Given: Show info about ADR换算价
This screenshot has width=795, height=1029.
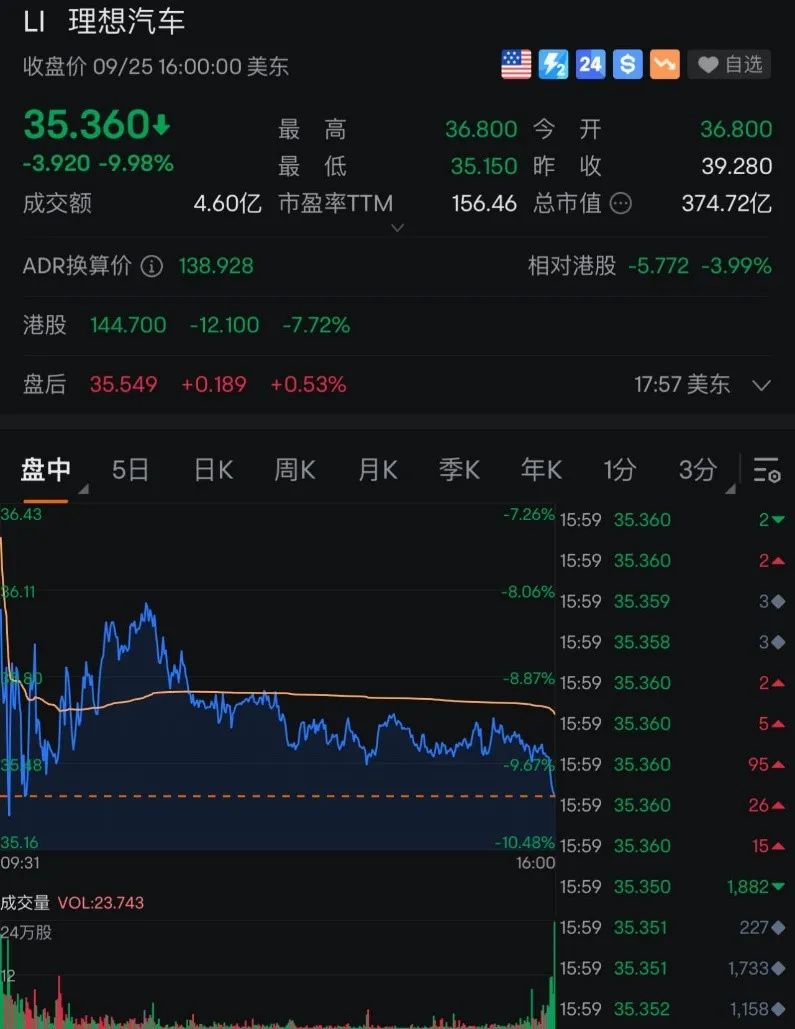Looking at the screenshot, I should 152,267.
